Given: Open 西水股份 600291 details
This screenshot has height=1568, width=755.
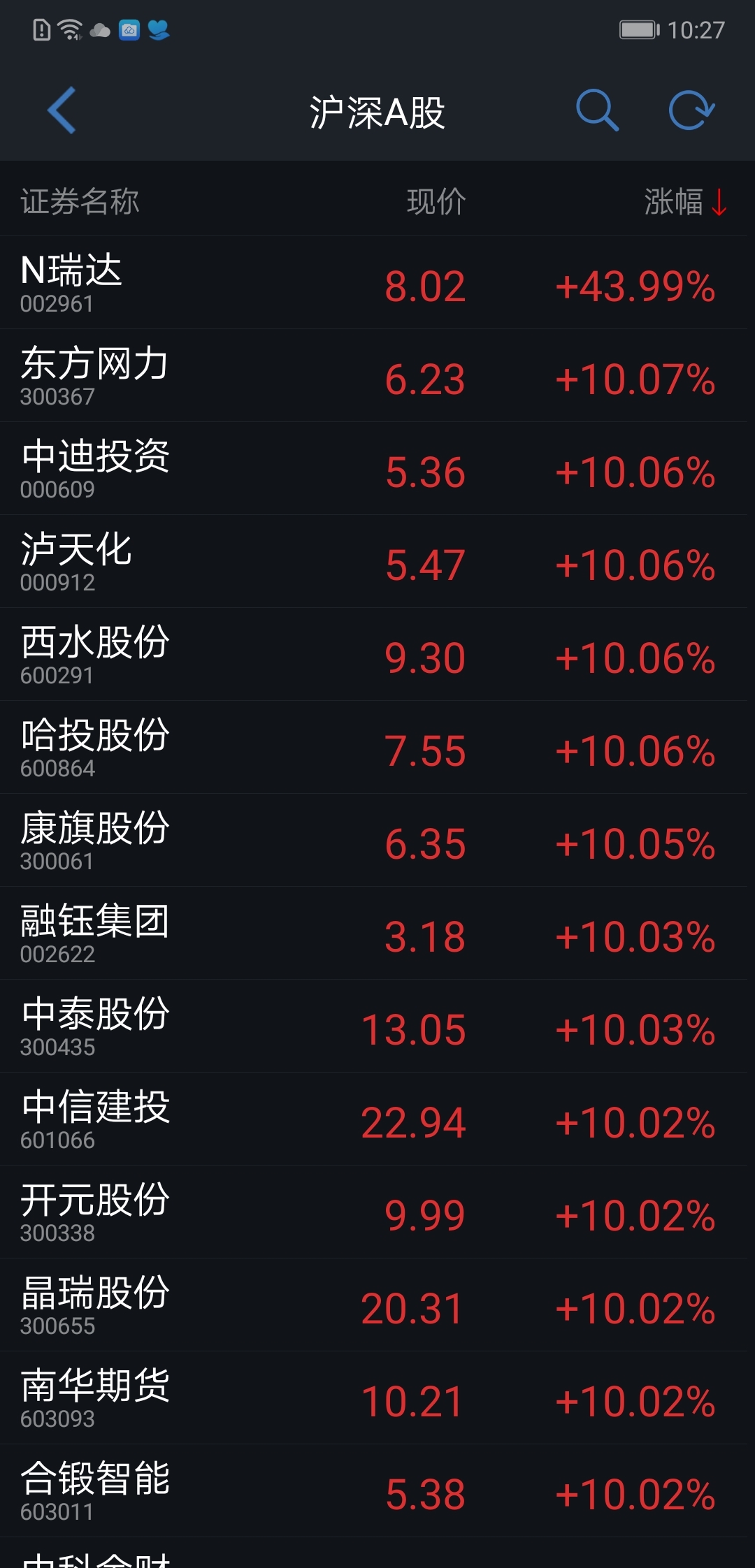Looking at the screenshot, I should [377, 655].
